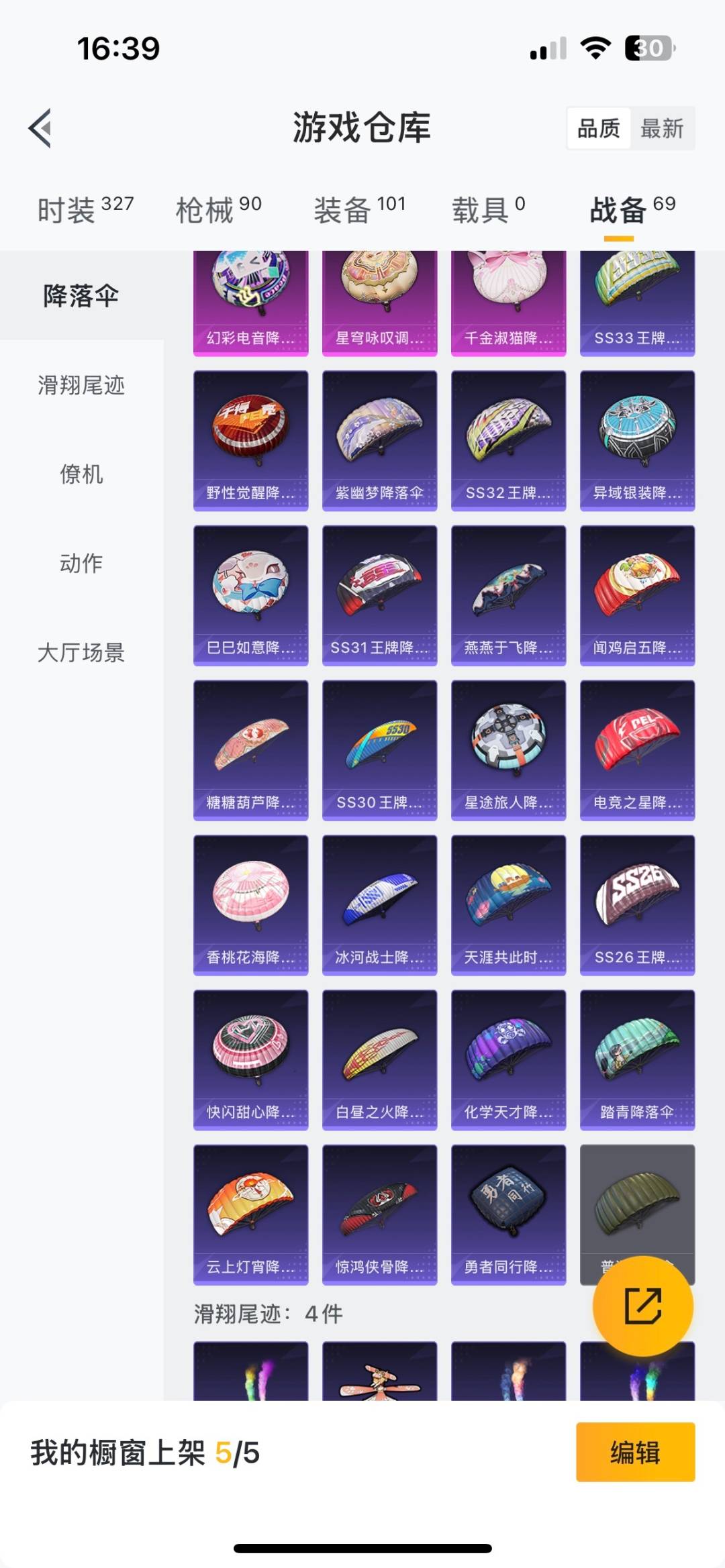
Task: Switch to the 装备 tab
Action: point(360,210)
